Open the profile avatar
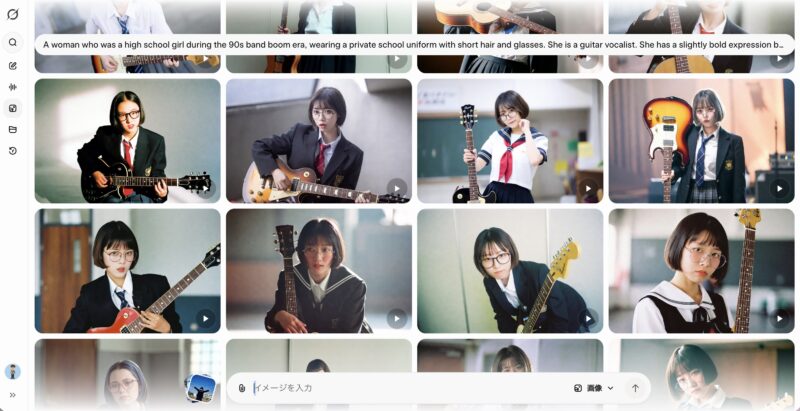Viewport: 800px width, 411px height. click(x=13, y=372)
